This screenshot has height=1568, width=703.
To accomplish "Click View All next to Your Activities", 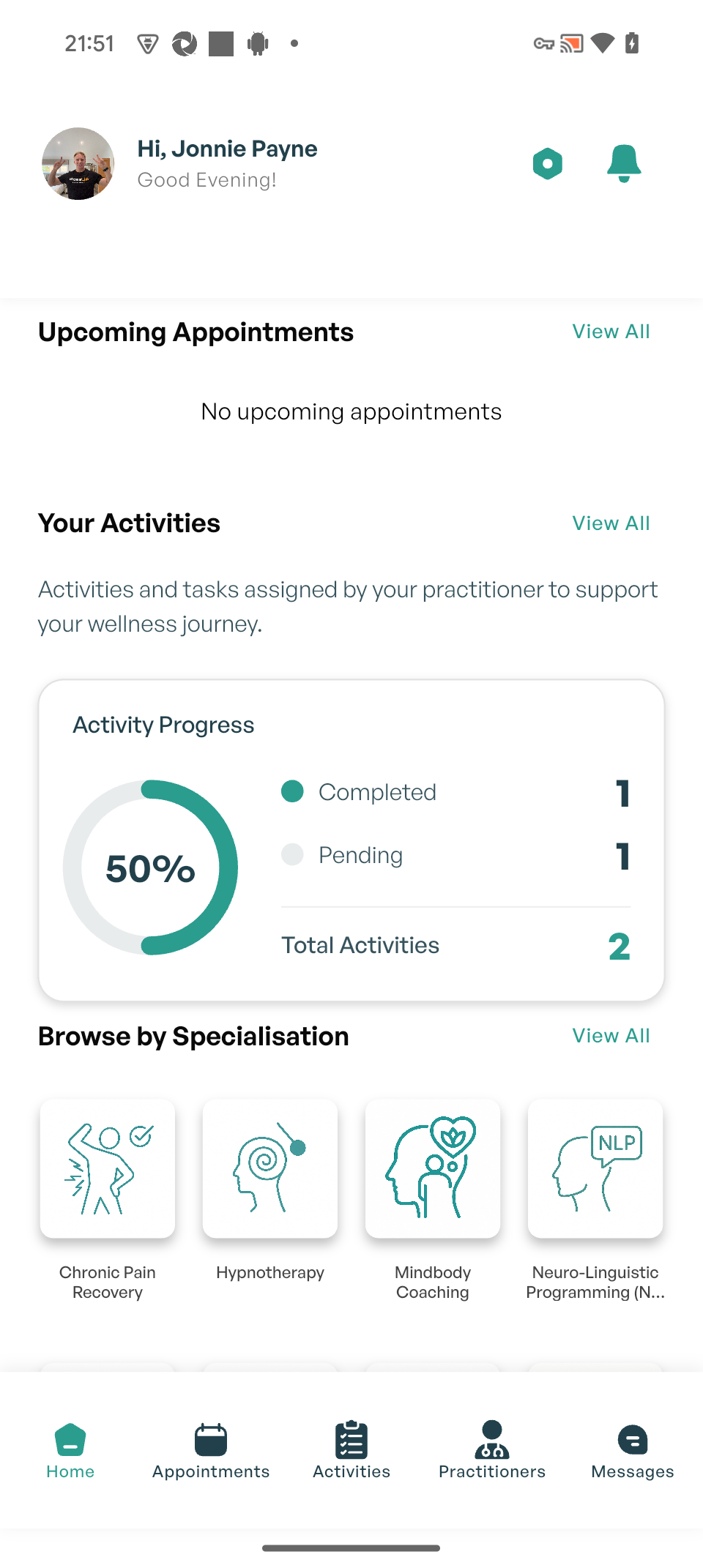I will point(611,523).
